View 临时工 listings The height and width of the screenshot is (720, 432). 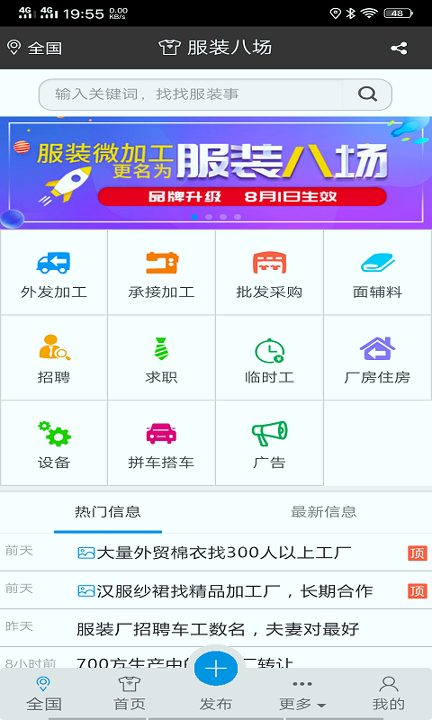269,358
